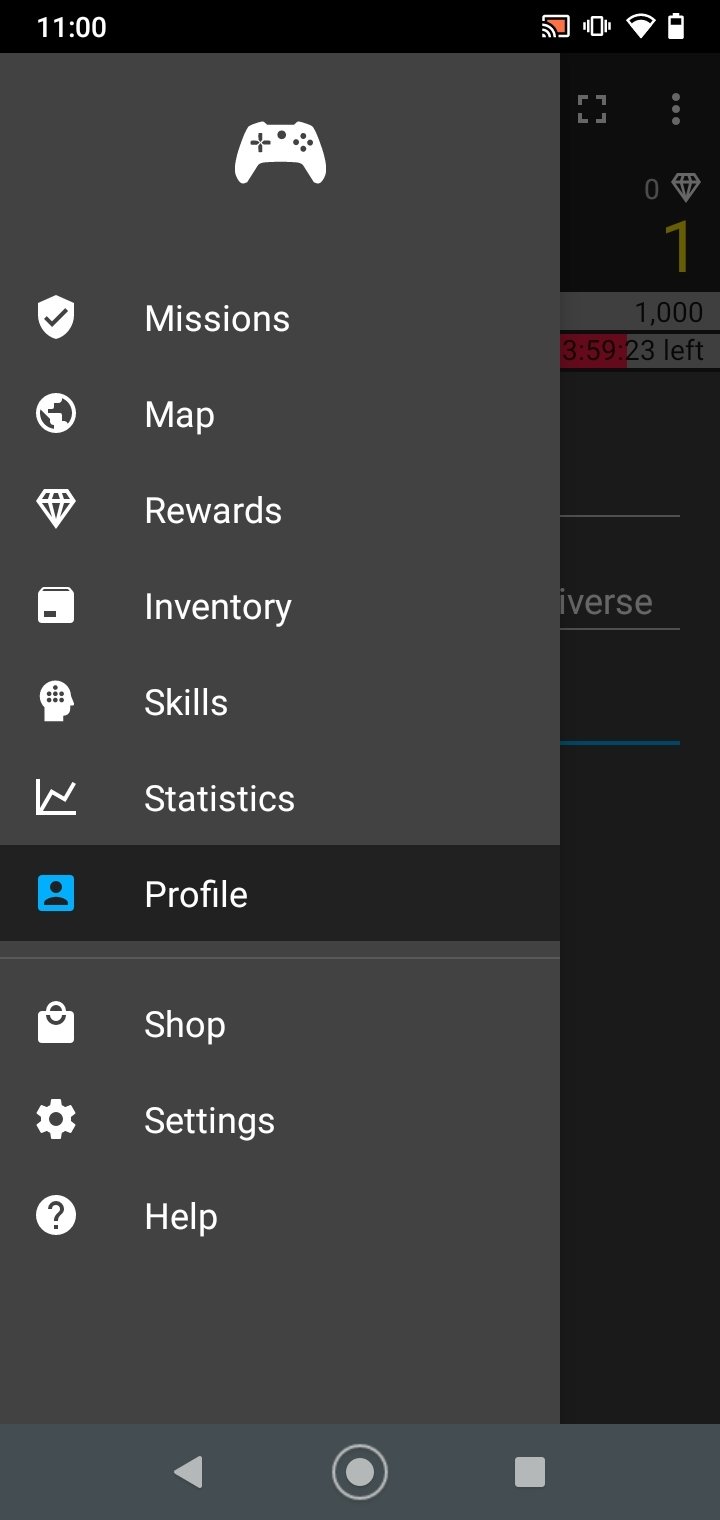Open the Skills page
Image resolution: width=720 pixels, height=1520 pixels.
coord(186,703)
